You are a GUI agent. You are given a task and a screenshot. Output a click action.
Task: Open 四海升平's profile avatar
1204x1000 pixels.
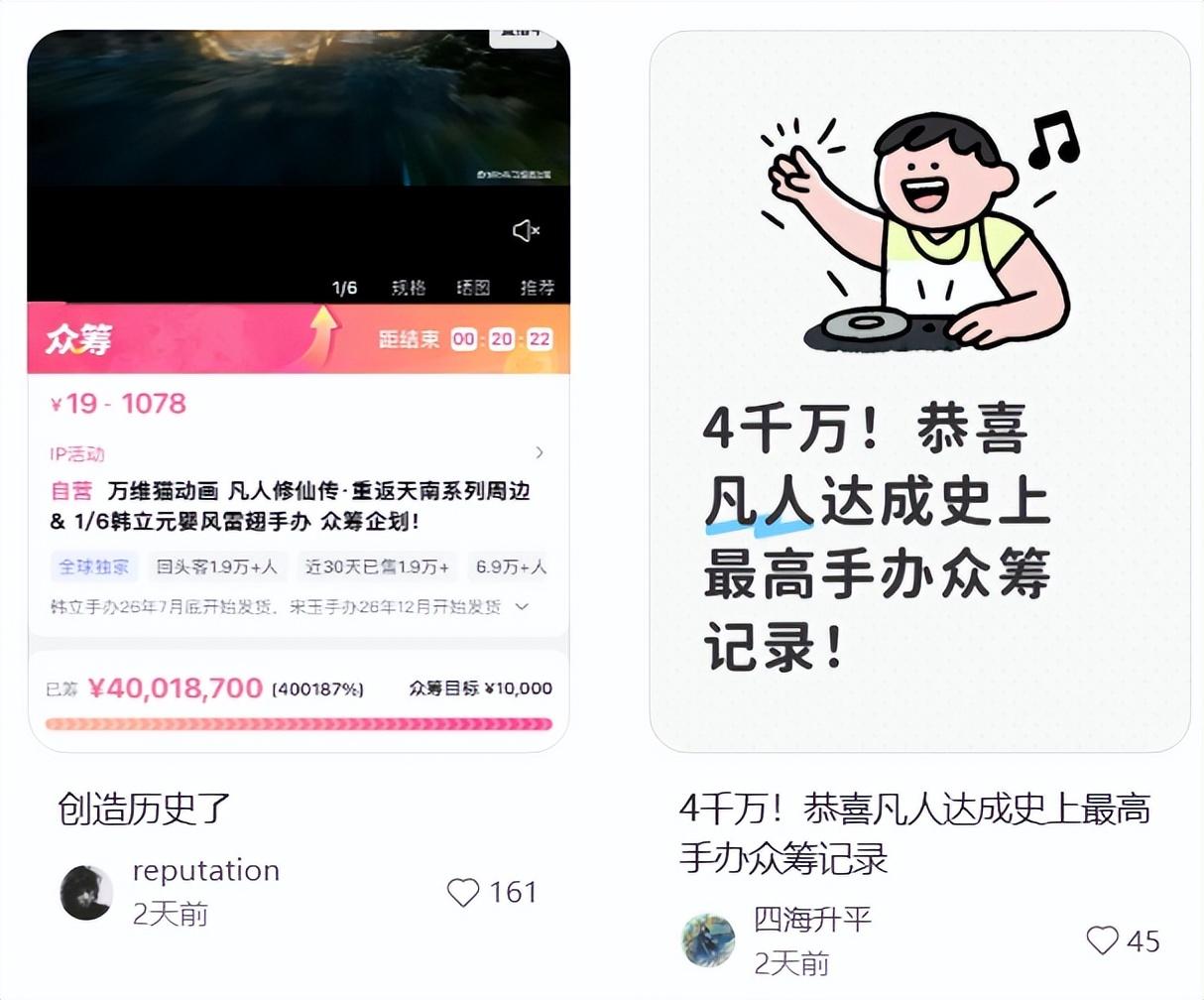[x=708, y=939]
